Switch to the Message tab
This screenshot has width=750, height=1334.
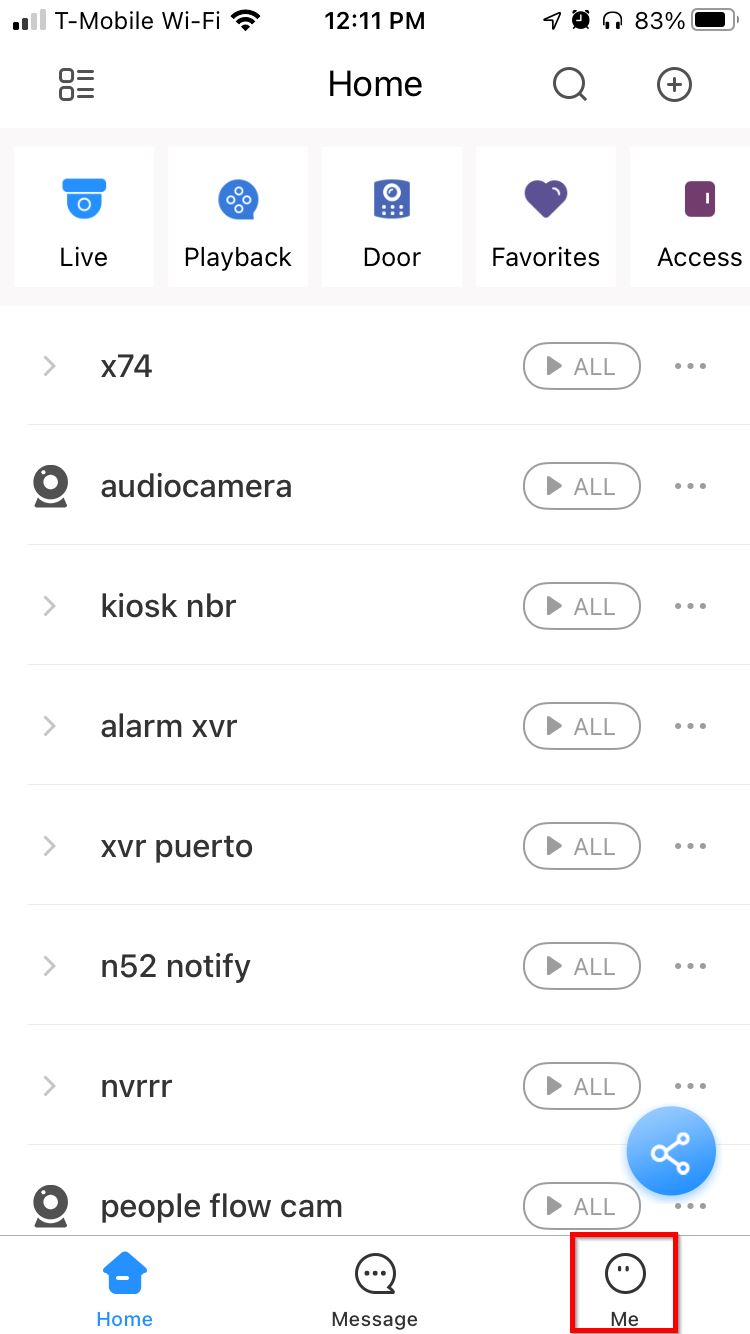pos(375,1289)
